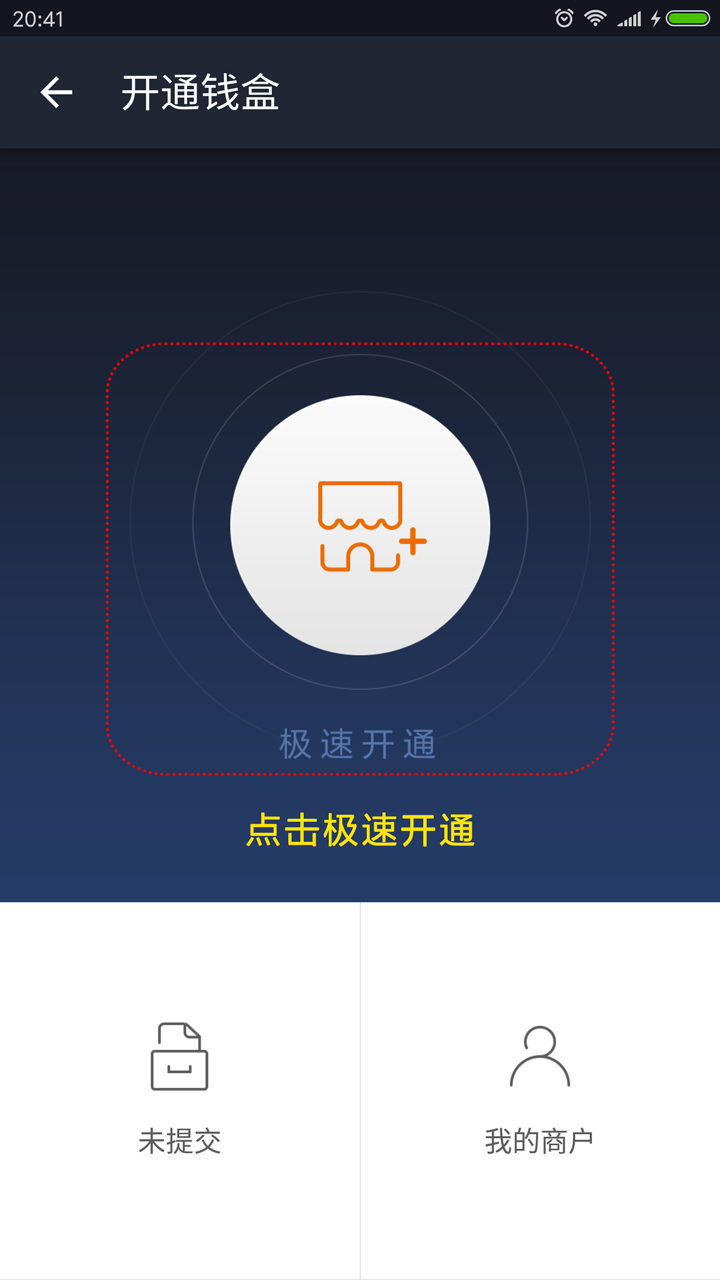This screenshot has height=1280, width=720.
Task: Open 我的商户
Action: 540,1088
